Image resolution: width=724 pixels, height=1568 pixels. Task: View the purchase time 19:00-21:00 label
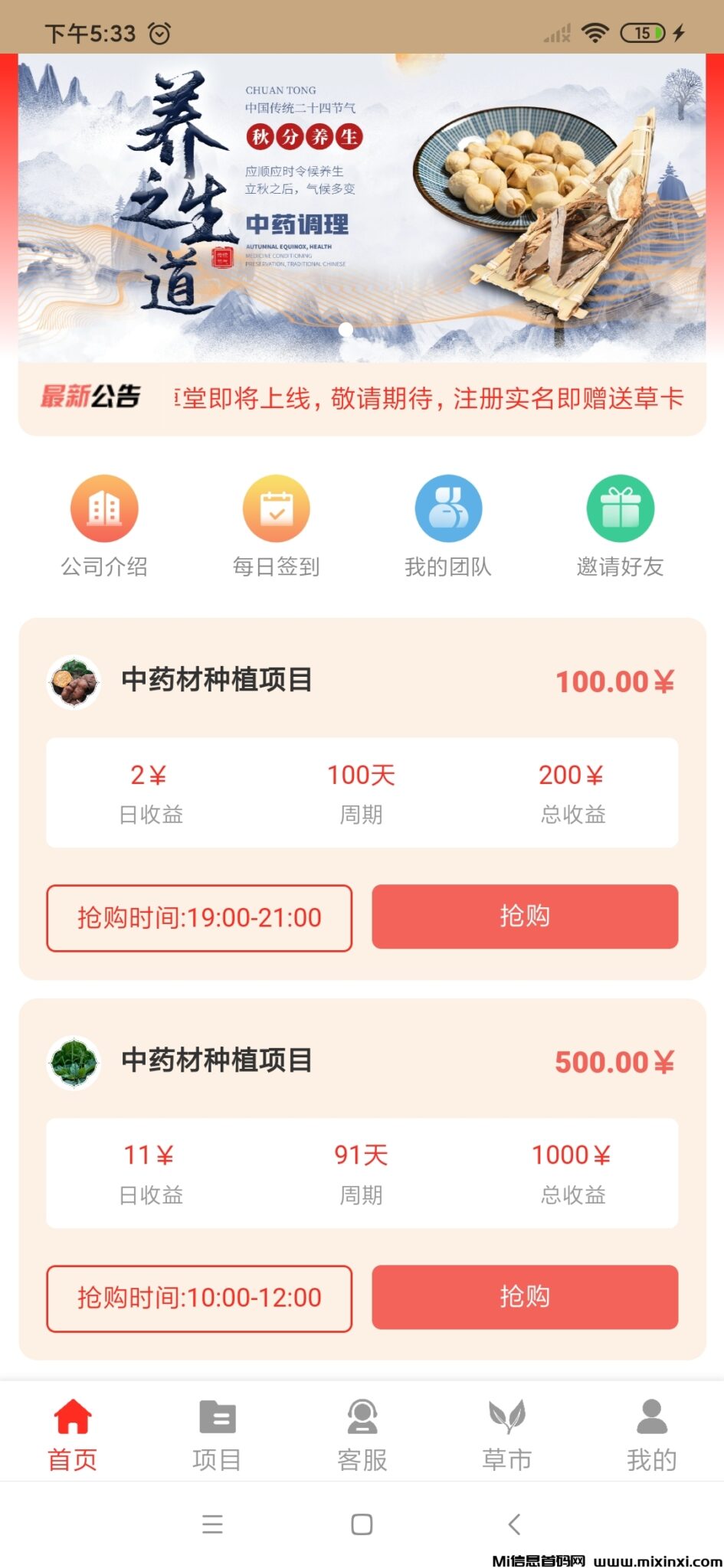(x=198, y=917)
